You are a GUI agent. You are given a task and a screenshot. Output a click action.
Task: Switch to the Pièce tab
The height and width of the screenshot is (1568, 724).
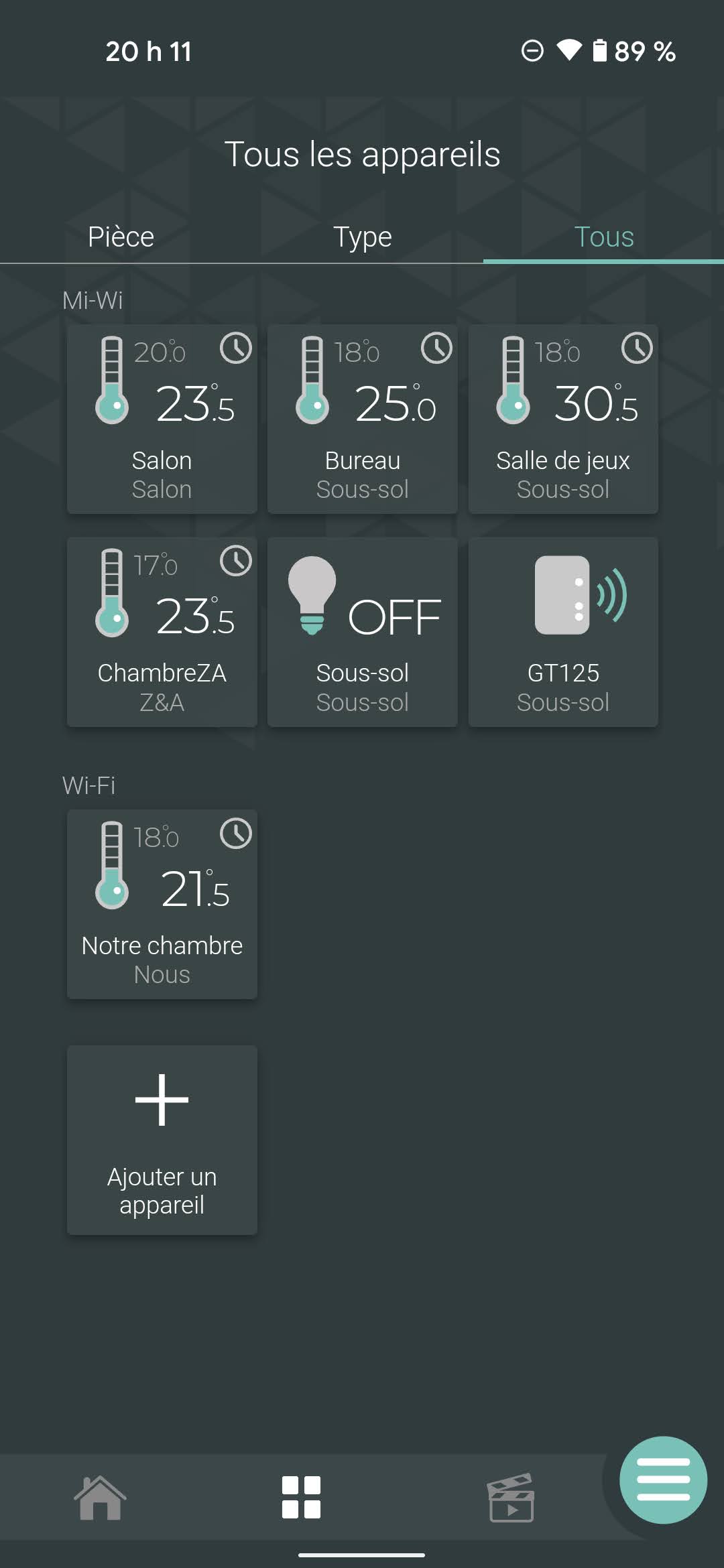point(121,237)
